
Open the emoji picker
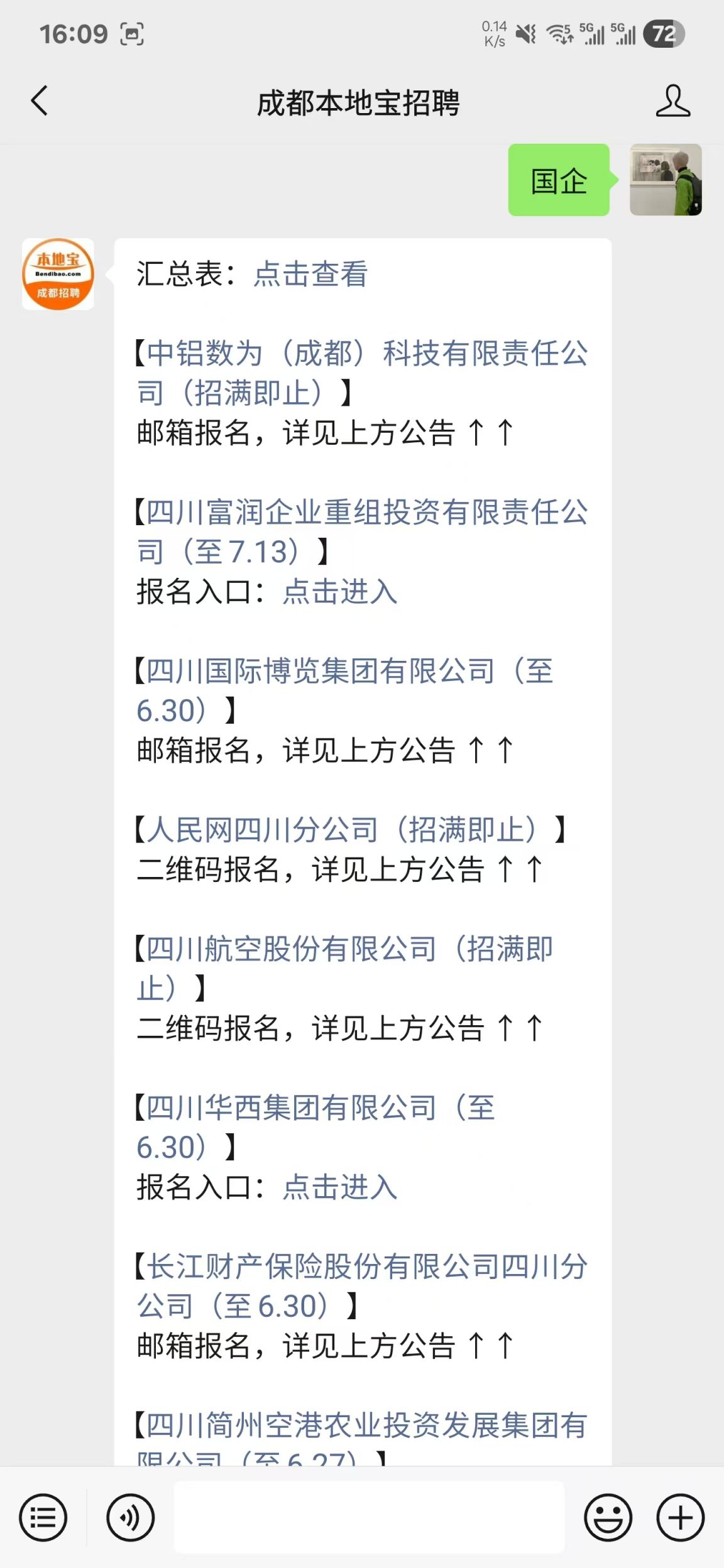click(608, 1518)
